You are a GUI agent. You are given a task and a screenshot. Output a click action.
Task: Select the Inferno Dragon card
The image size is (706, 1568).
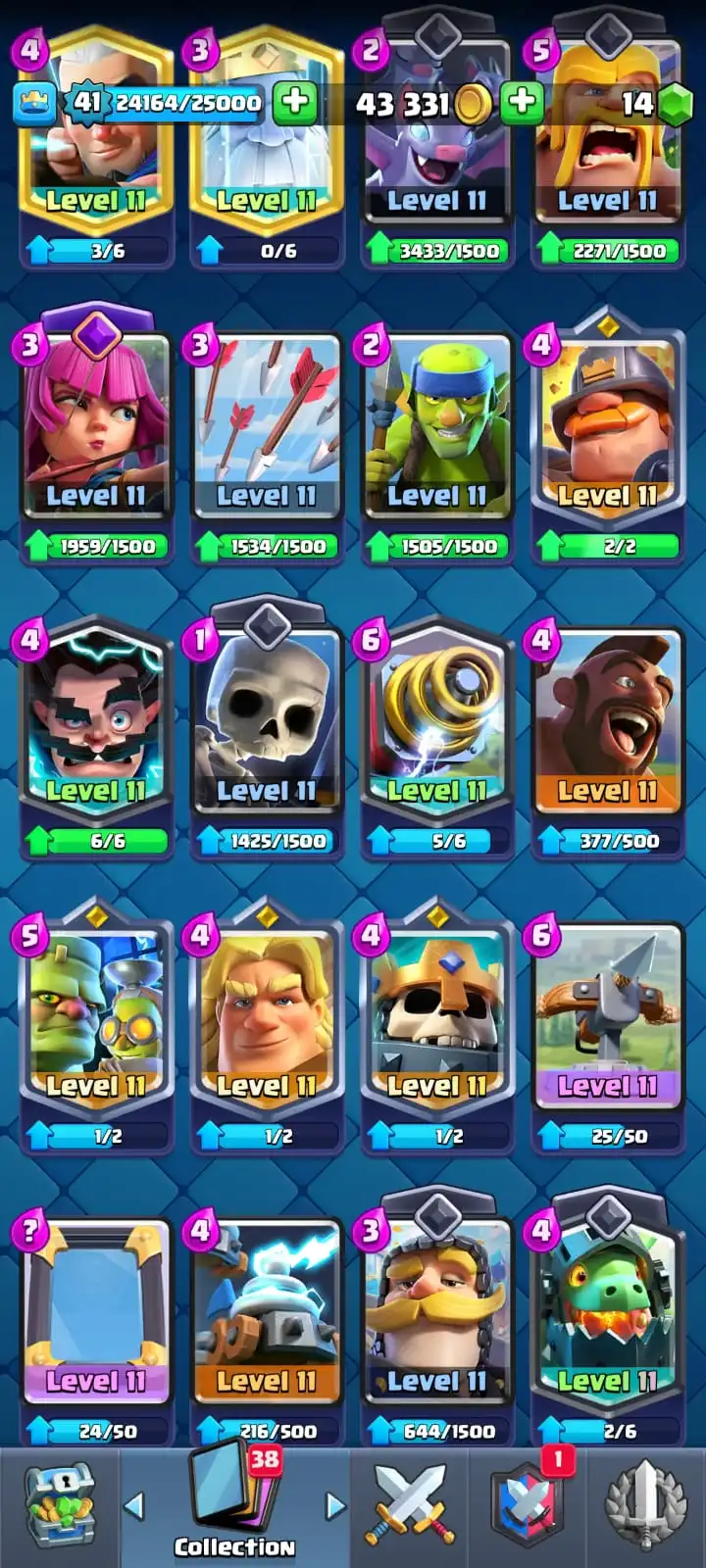pyautogui.click(x=606, y=1313)
